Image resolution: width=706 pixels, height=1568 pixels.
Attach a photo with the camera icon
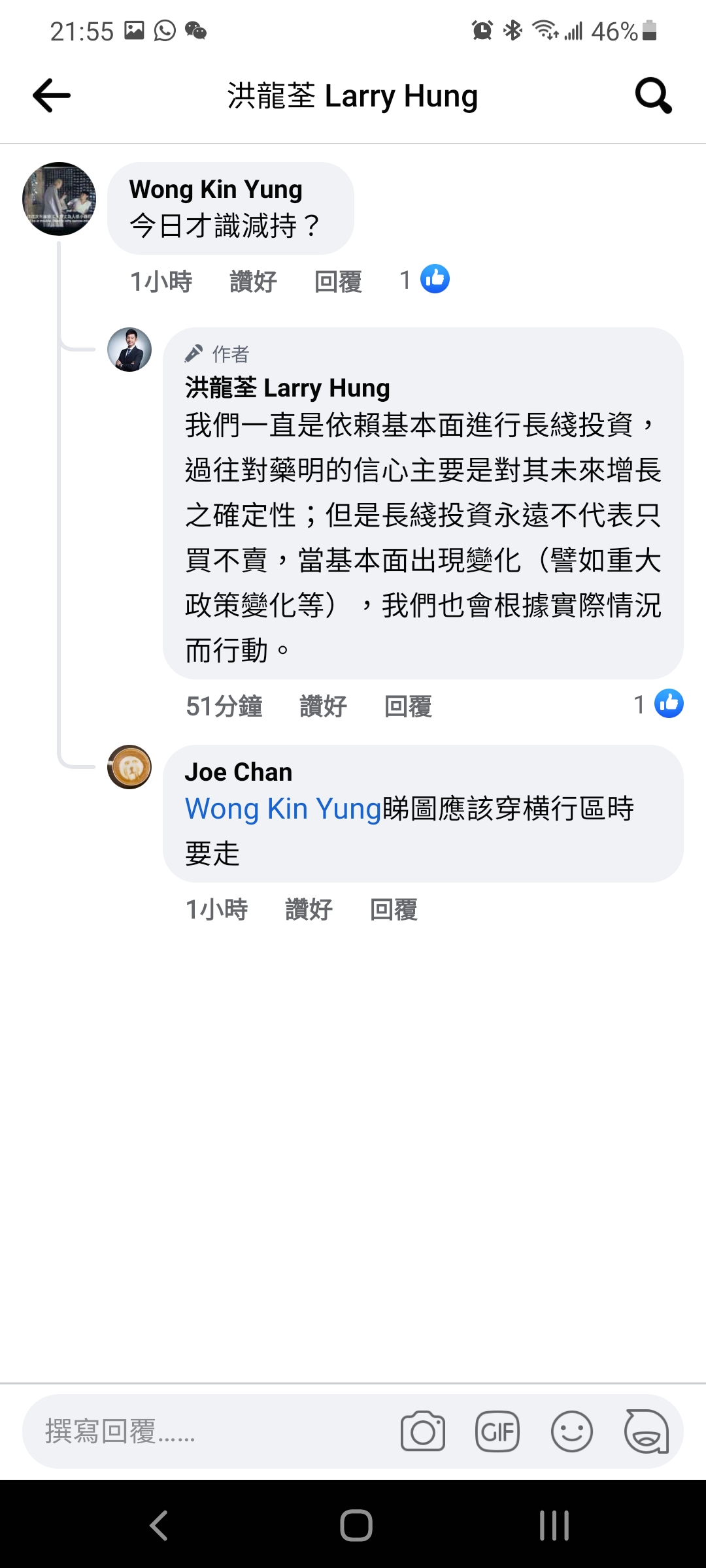click(x=423, y=1431)
